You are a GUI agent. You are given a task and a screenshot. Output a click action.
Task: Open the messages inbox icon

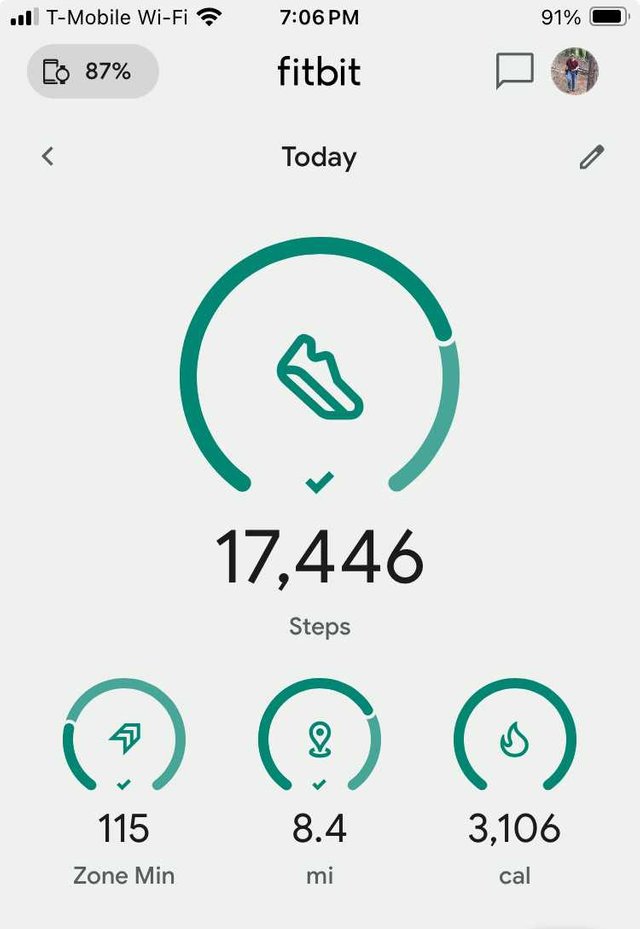[514, 72]
